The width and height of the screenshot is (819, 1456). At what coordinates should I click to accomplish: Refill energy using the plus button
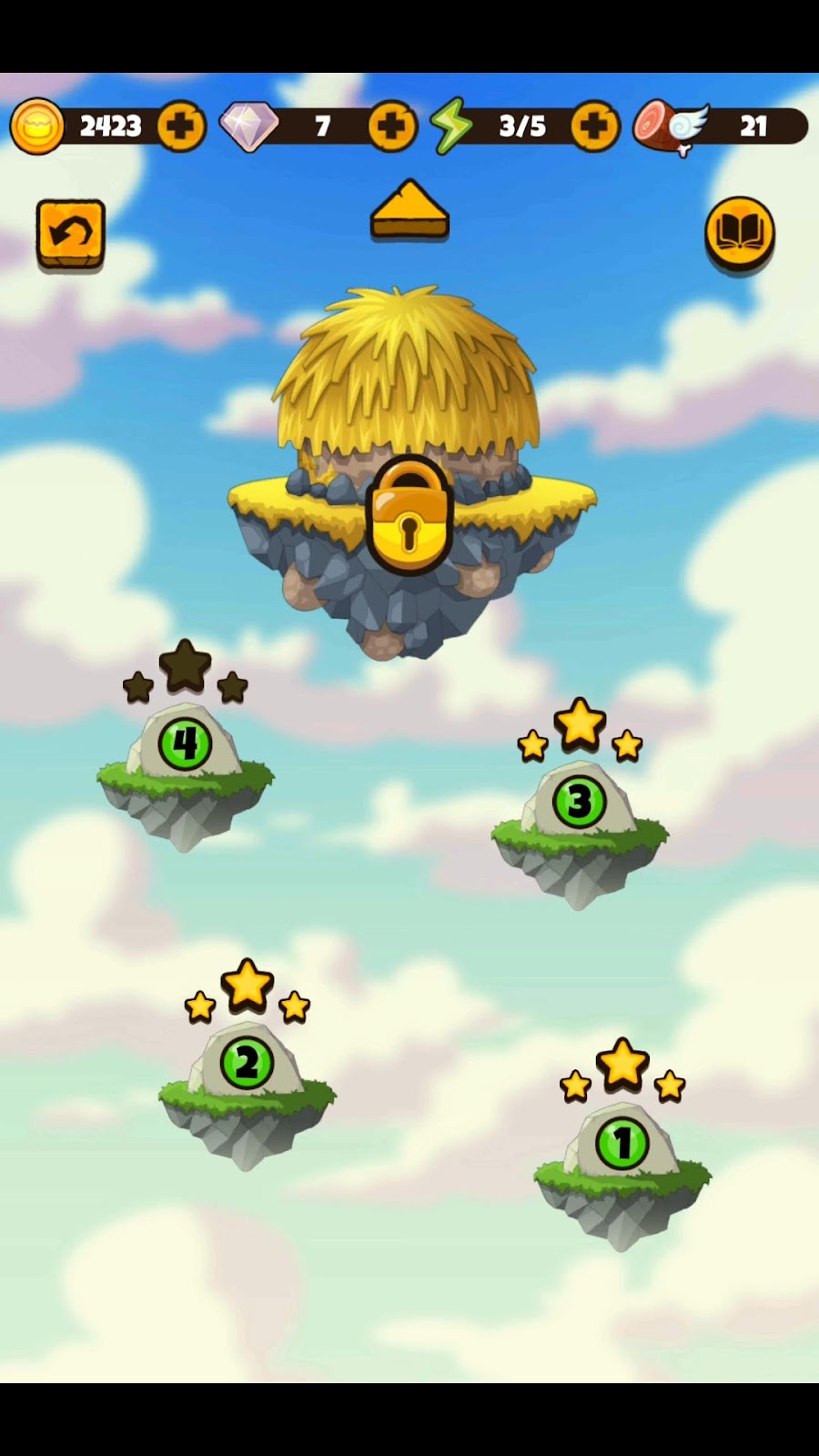pyautogui.click(x=595, y=126)
